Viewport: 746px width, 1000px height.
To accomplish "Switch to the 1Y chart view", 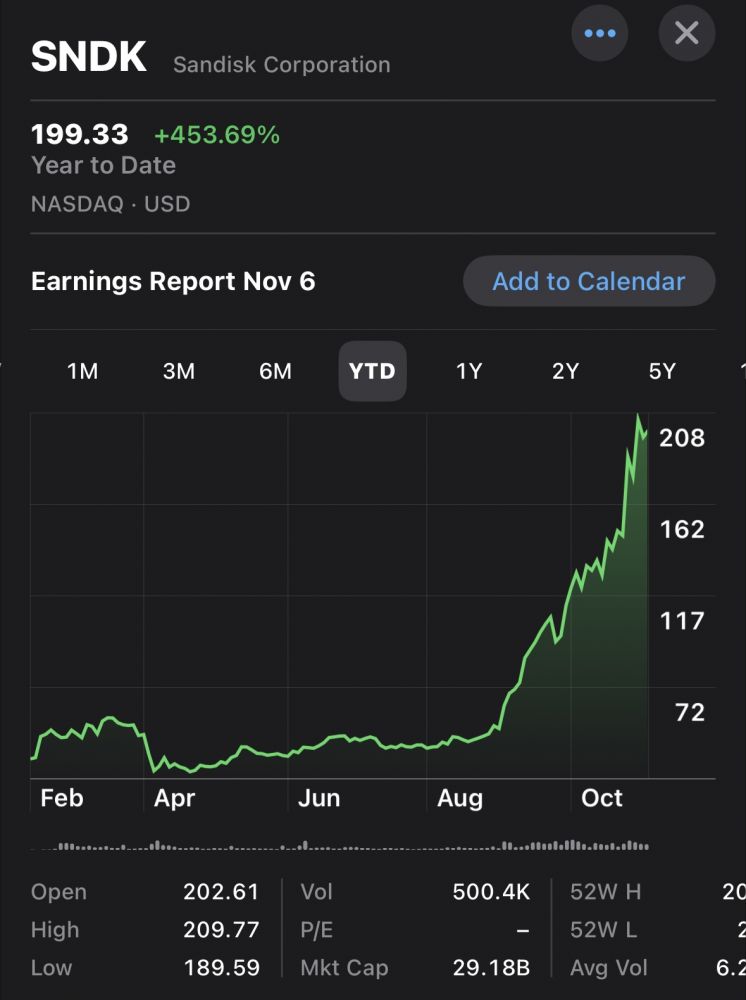I will [x=469, y=371].
